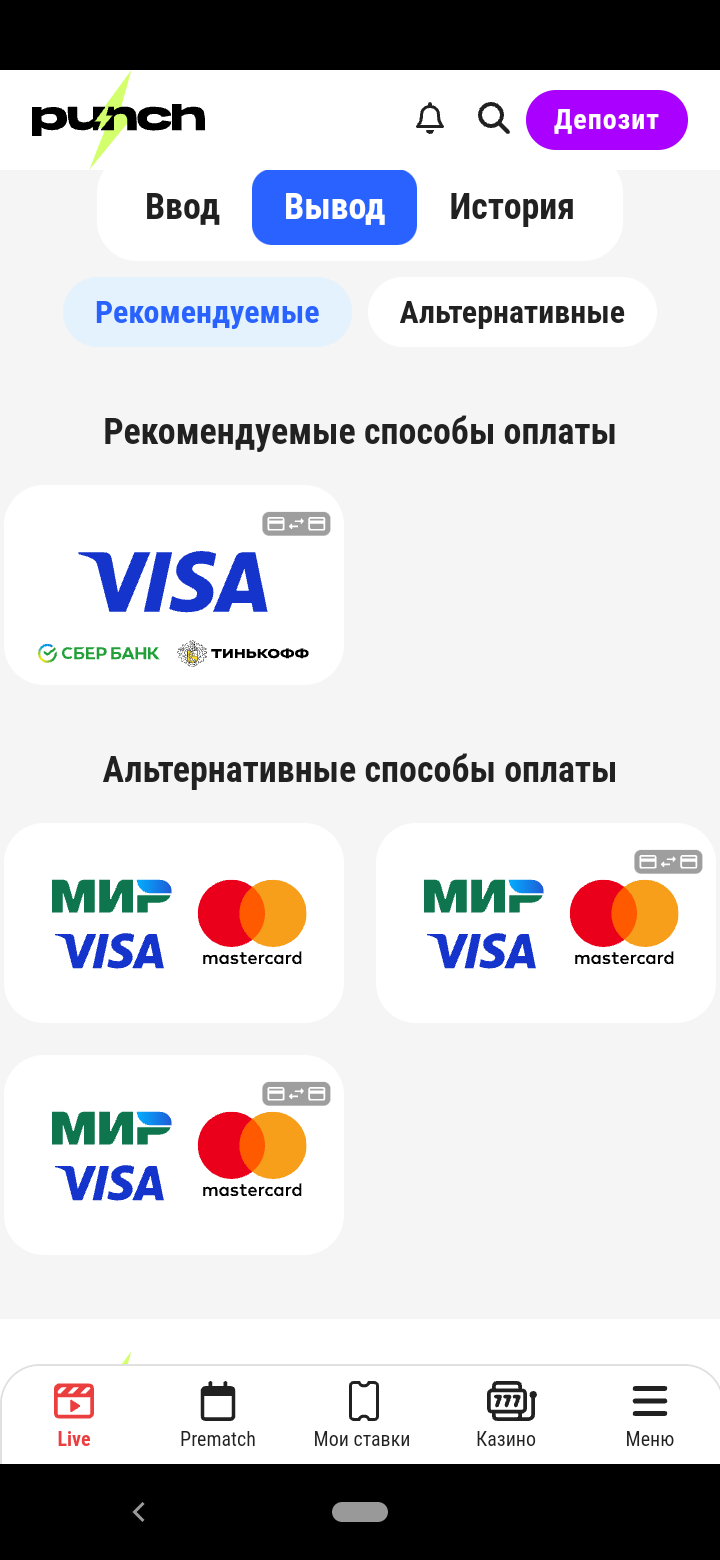Open the notifications bell
720x1560 pixels.
(x=430, y=119)
